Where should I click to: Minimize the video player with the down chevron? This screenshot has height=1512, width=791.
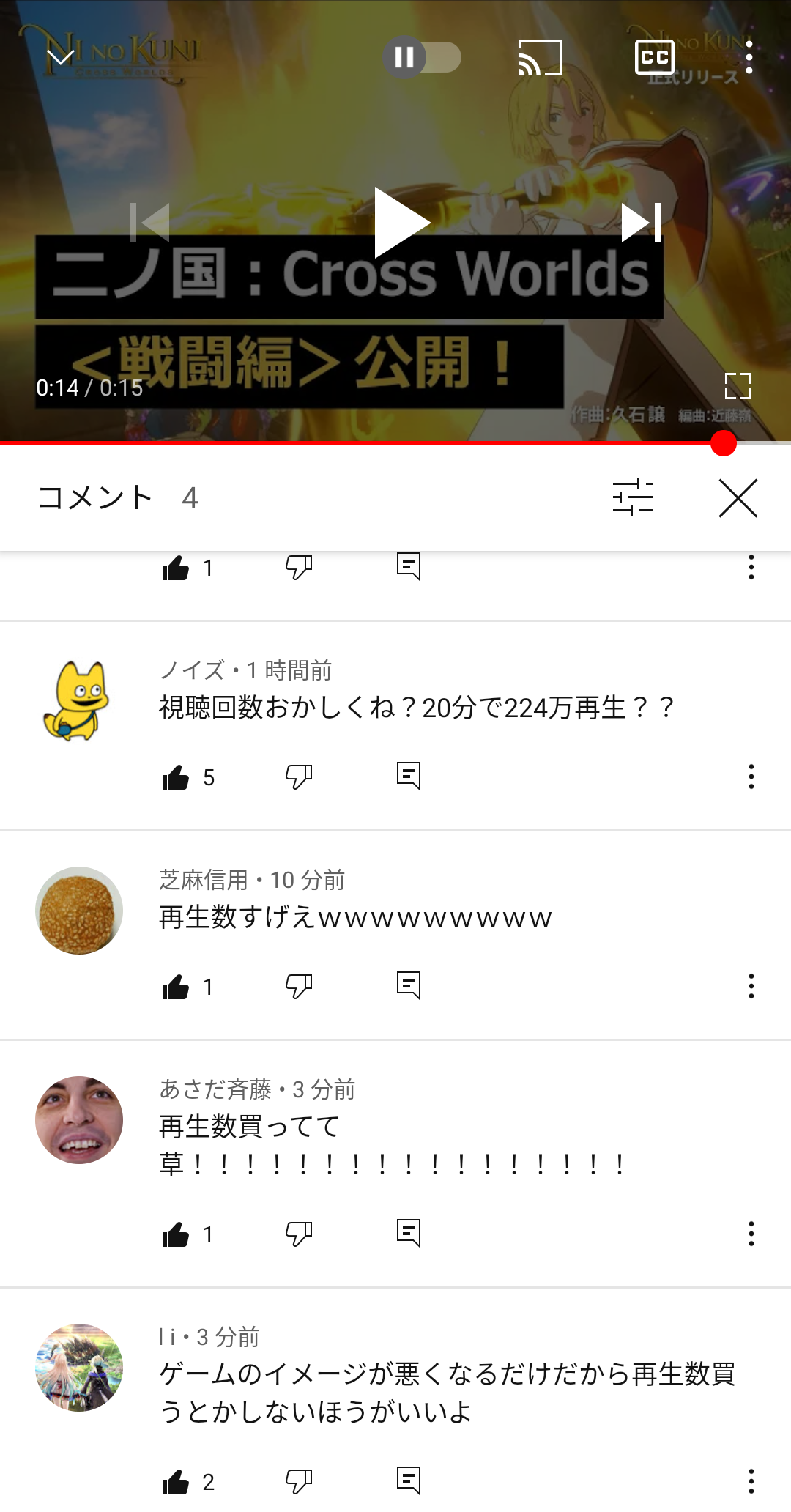[60, 57]
